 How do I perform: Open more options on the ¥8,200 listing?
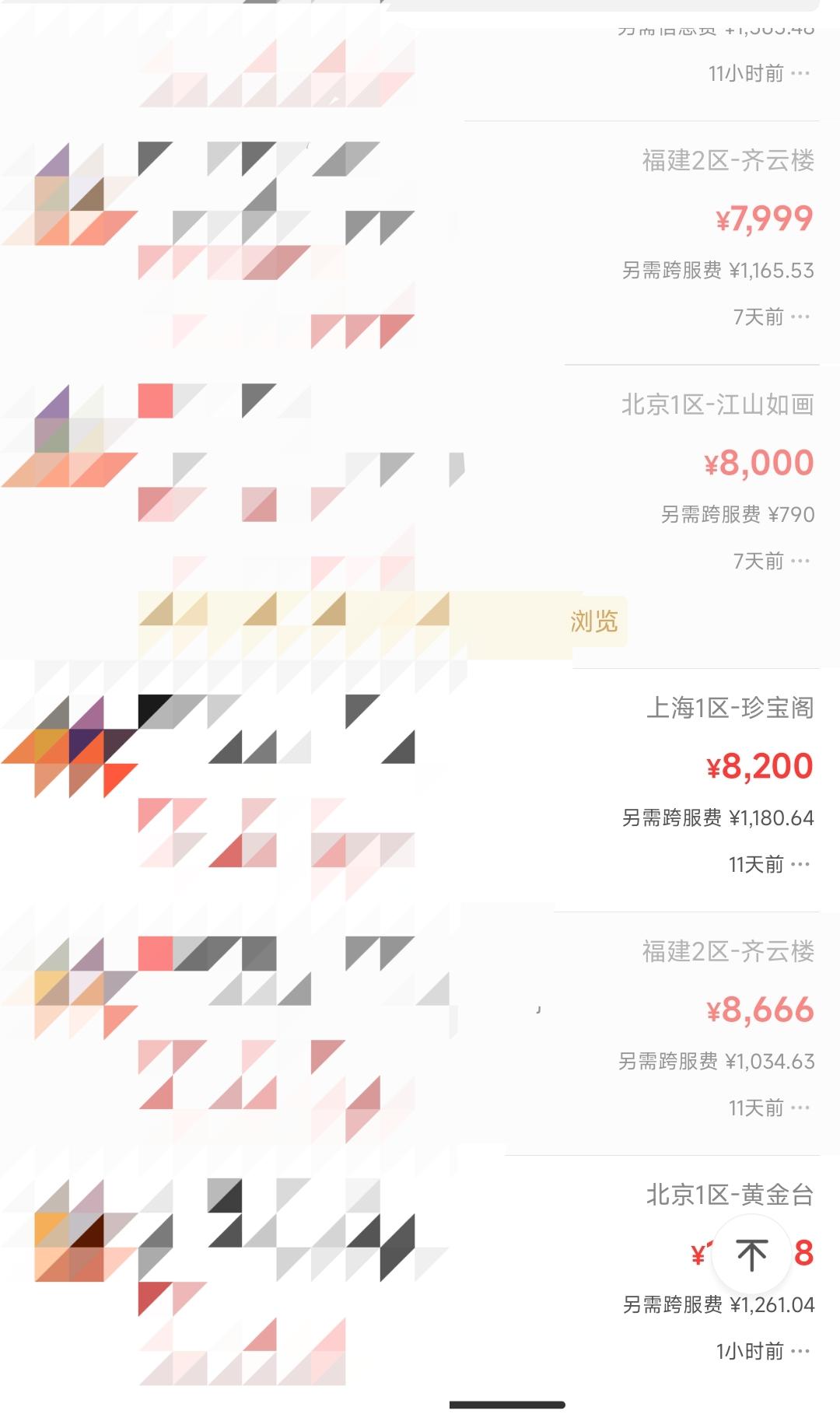coord(800,865)
